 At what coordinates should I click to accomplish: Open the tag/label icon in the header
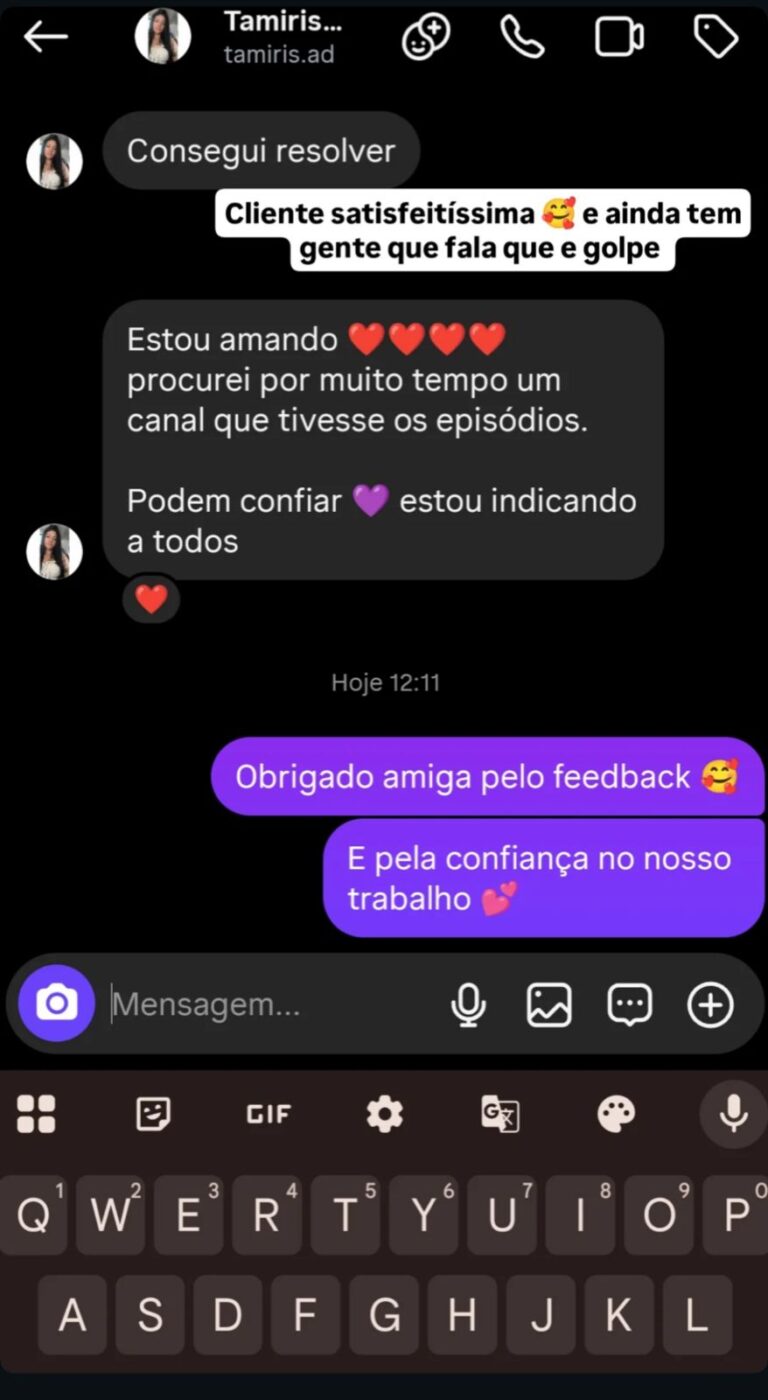[x=715, y=37]
